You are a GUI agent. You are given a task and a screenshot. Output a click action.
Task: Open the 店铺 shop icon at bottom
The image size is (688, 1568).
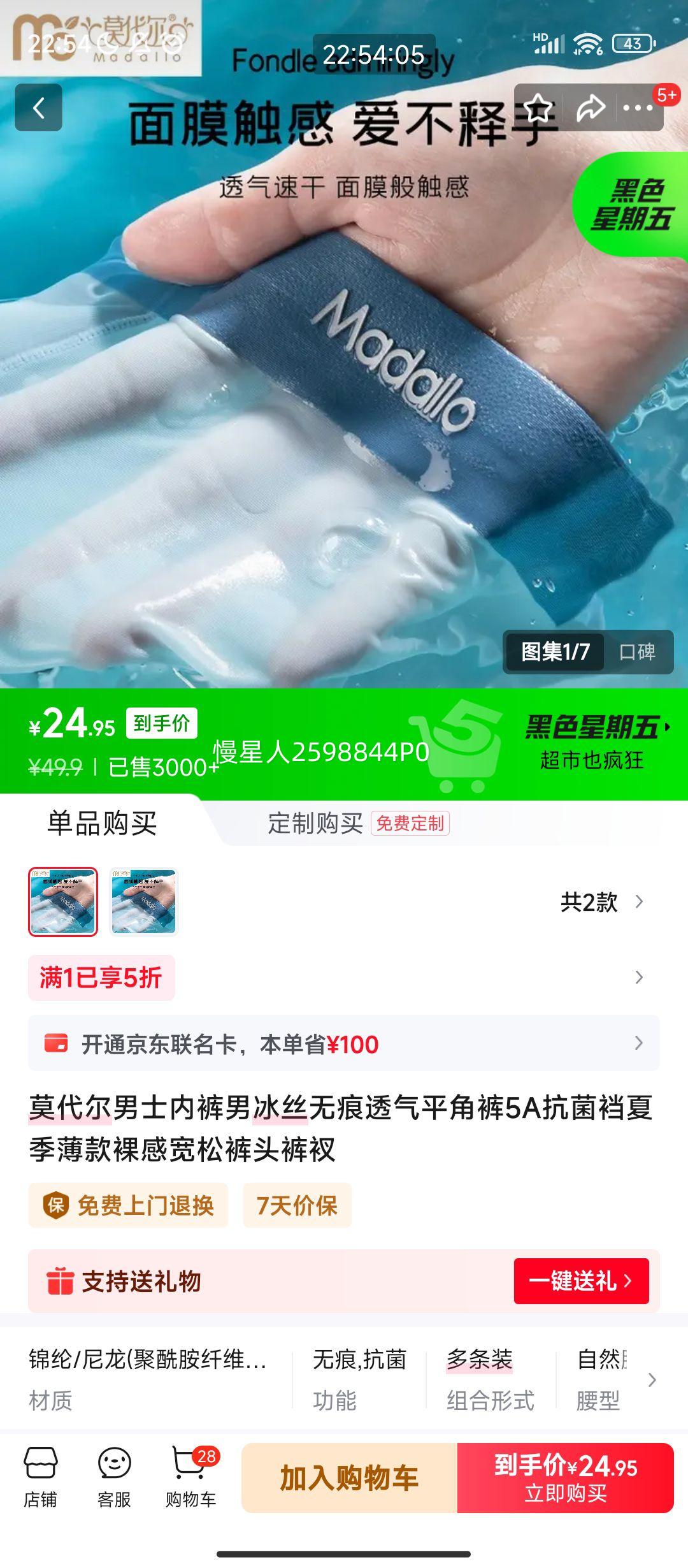click(41, 1480)
